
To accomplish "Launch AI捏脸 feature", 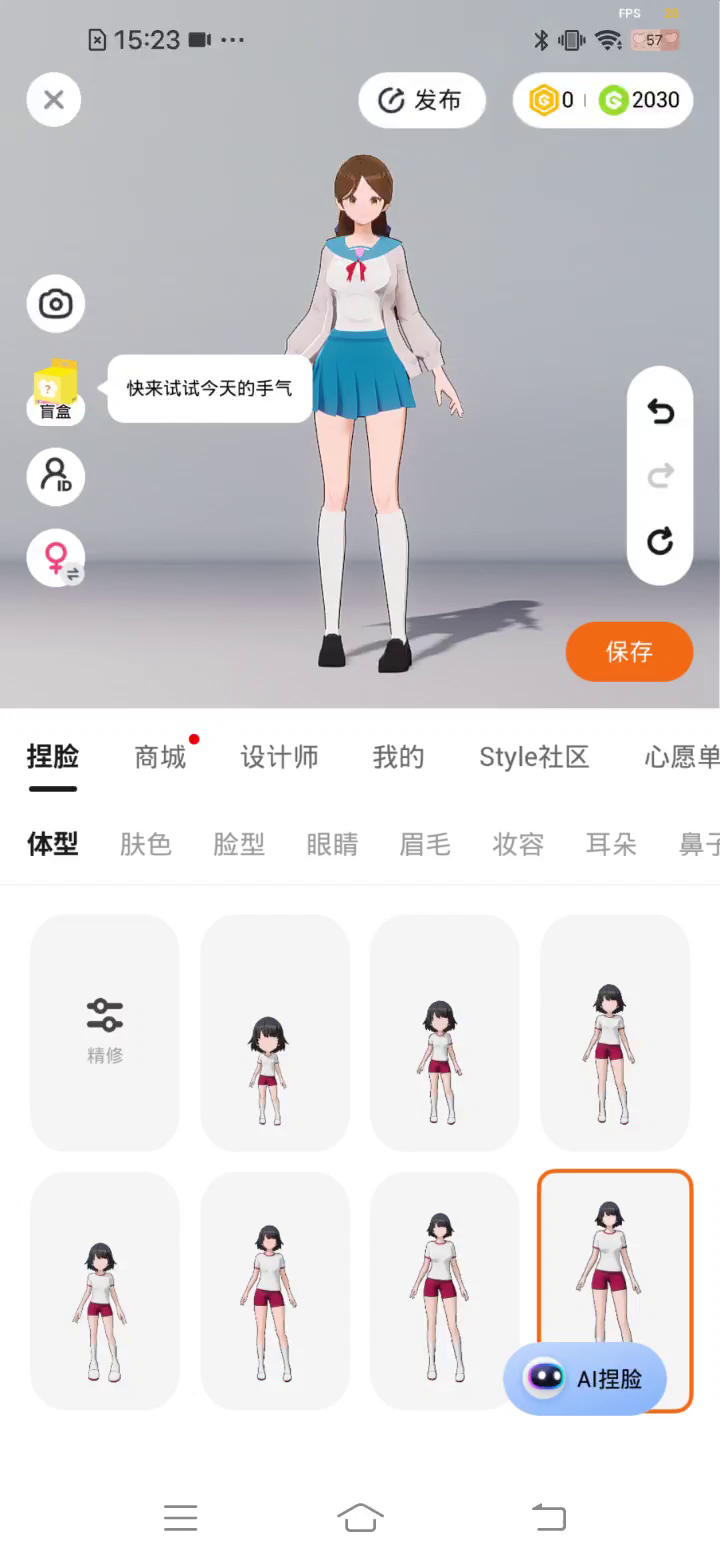I will (585, 1379).
